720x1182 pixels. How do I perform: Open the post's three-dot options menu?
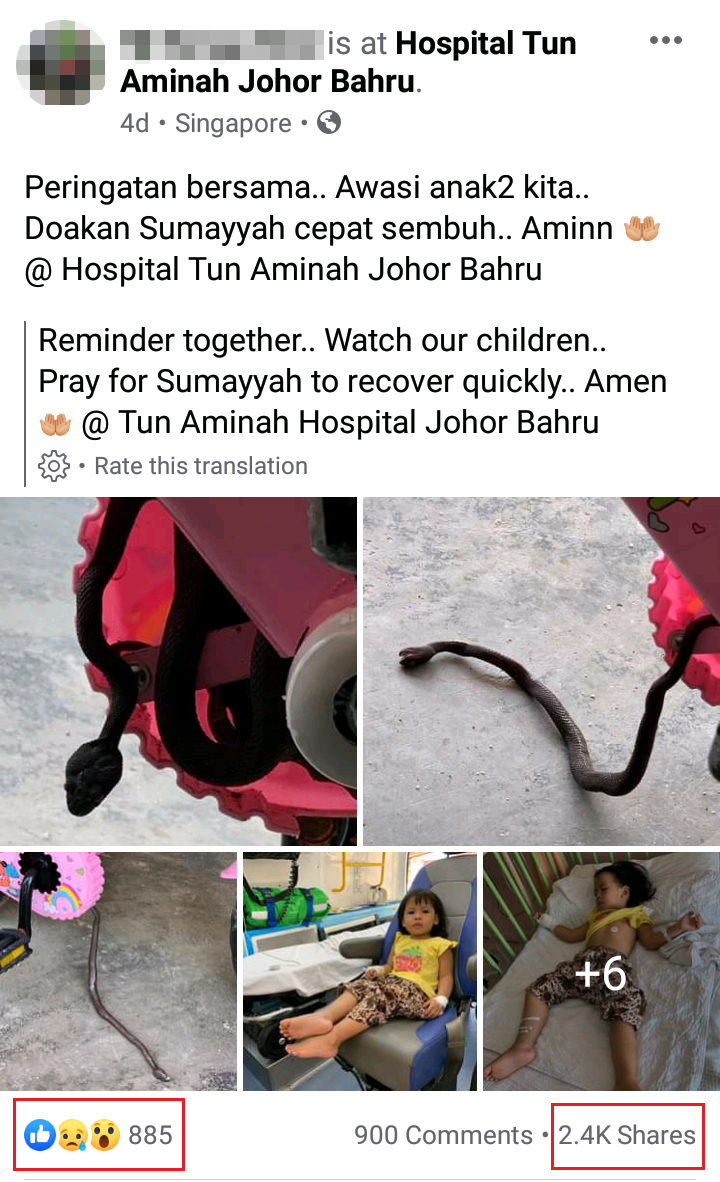666,40
